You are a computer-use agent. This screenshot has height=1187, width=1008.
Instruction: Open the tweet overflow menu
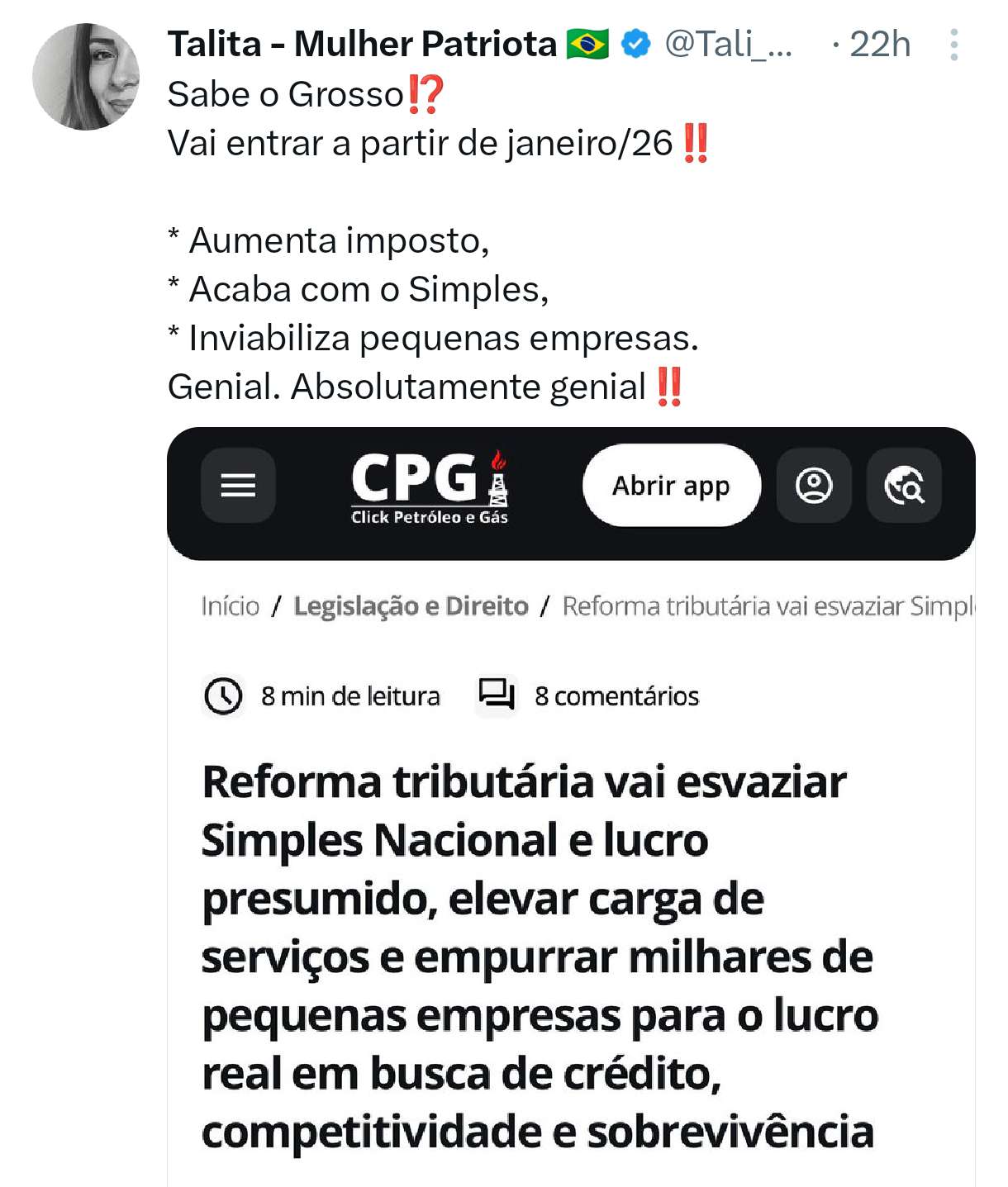click(953, 45)
